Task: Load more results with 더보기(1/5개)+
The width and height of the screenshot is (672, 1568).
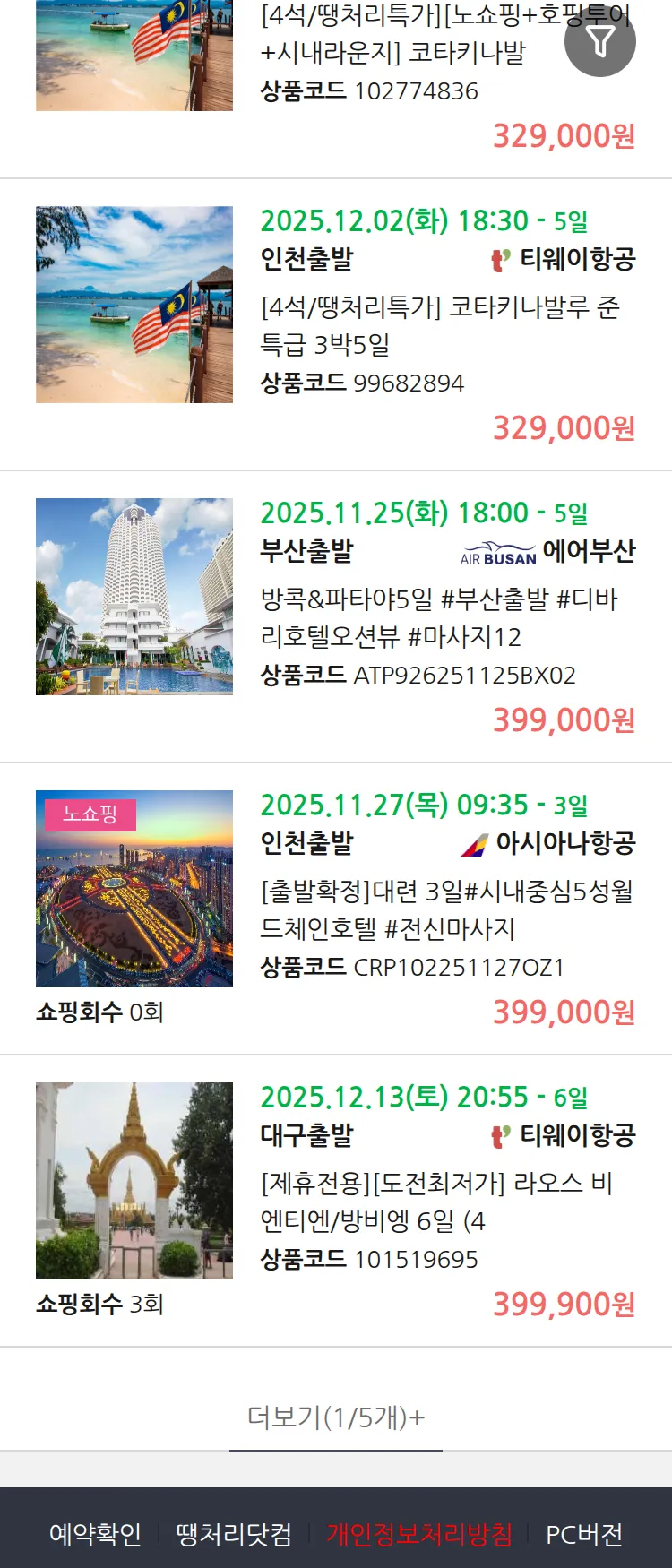Action: click(336, 1417)
